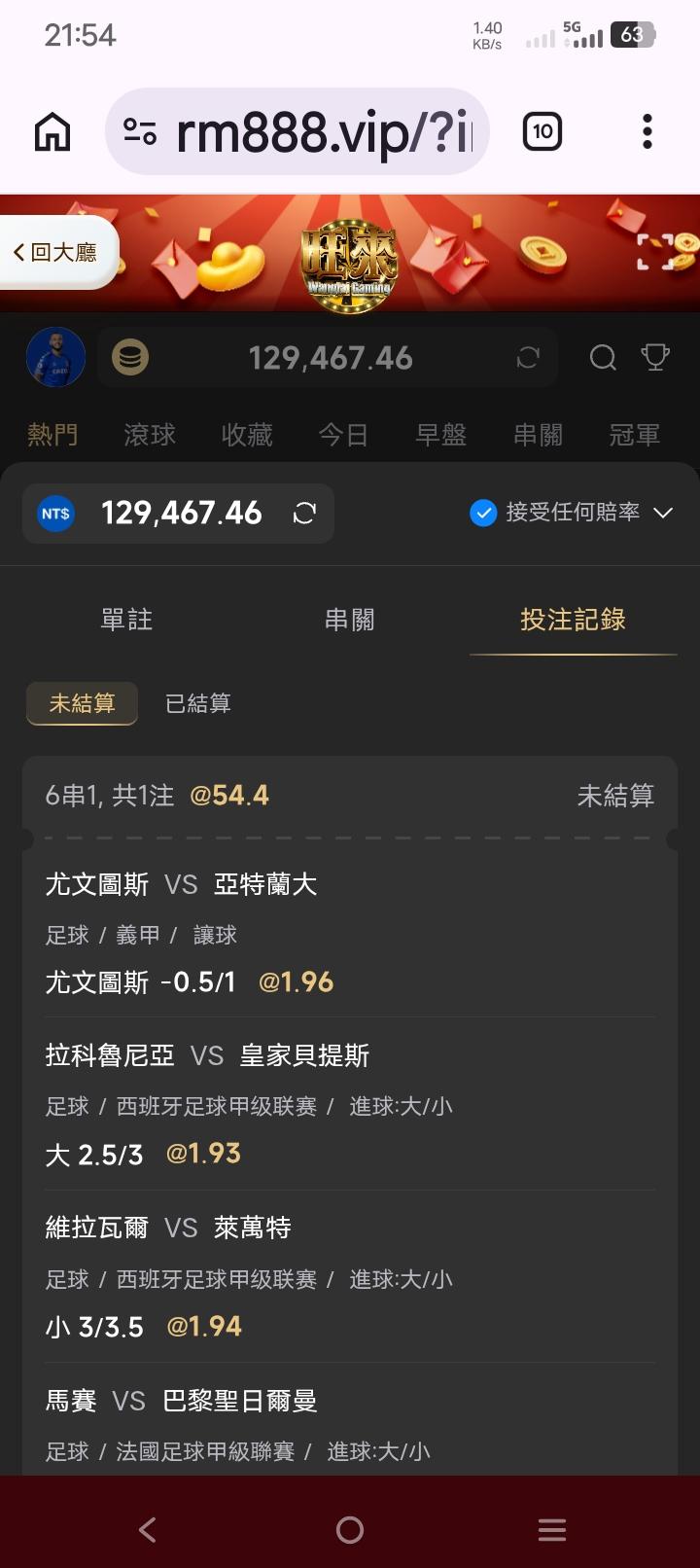700x1568 pixels.
Task: Switch to the 串關 bet slip tab
Action: click(349, 620)
